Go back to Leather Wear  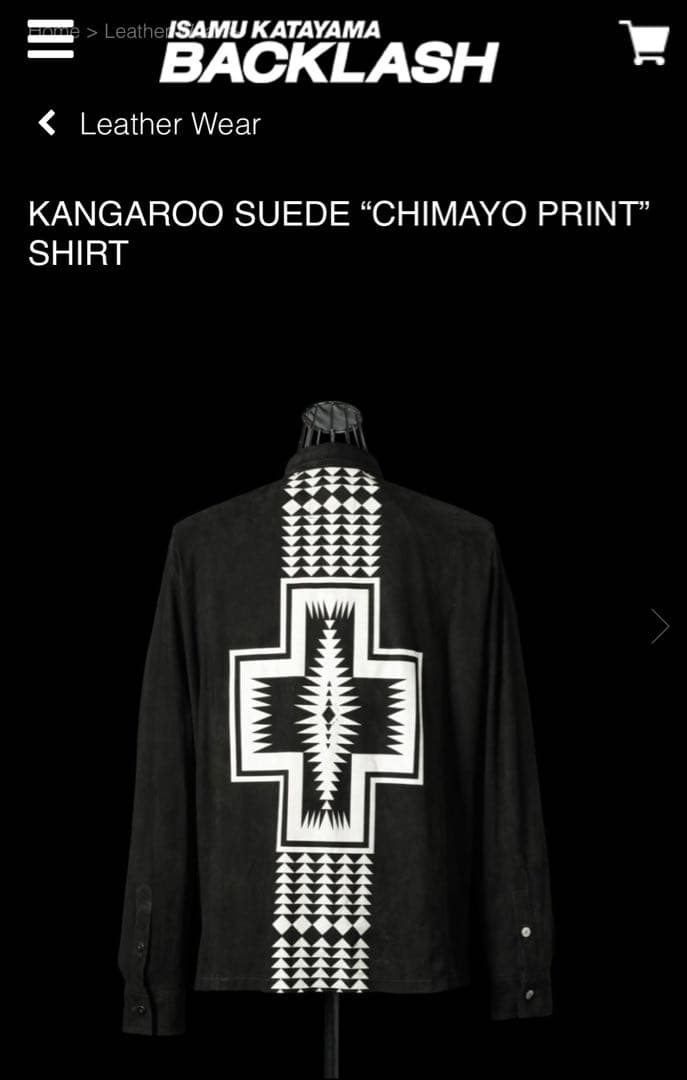150,125
